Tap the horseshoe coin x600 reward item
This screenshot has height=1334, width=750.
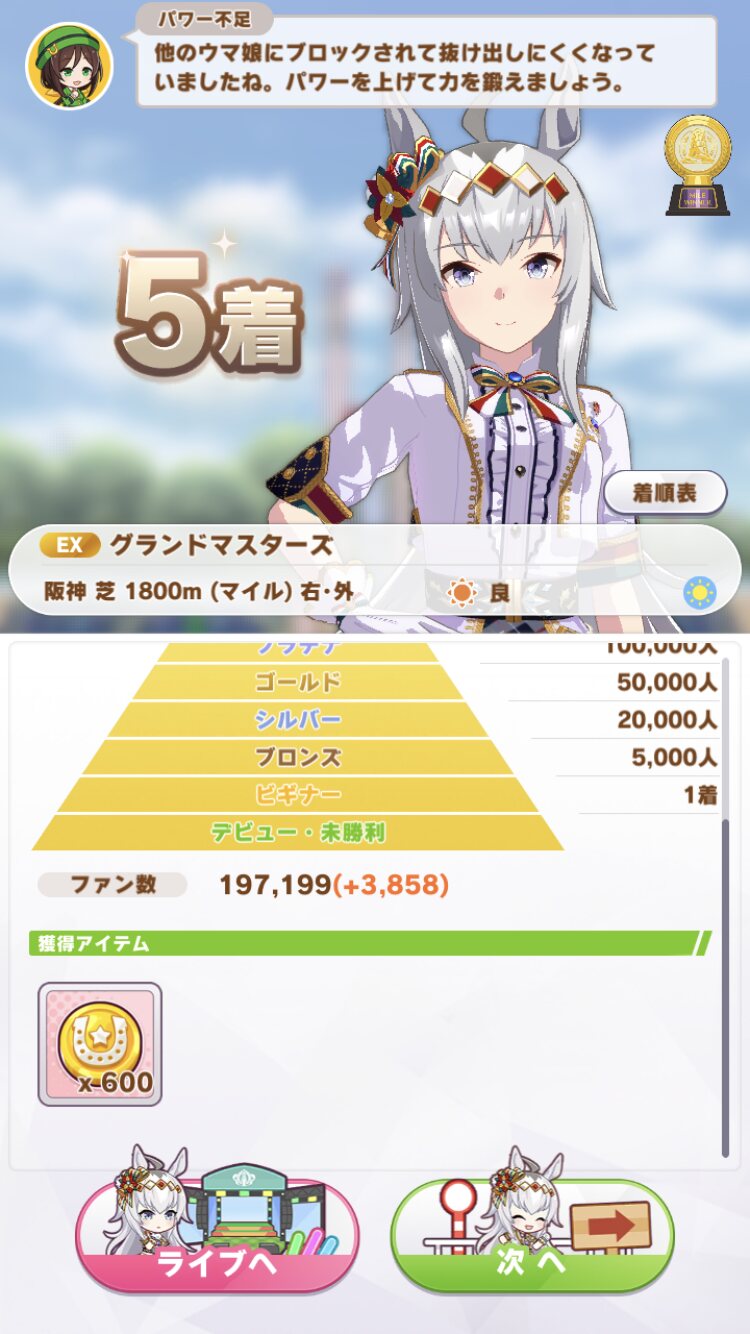100,1044
